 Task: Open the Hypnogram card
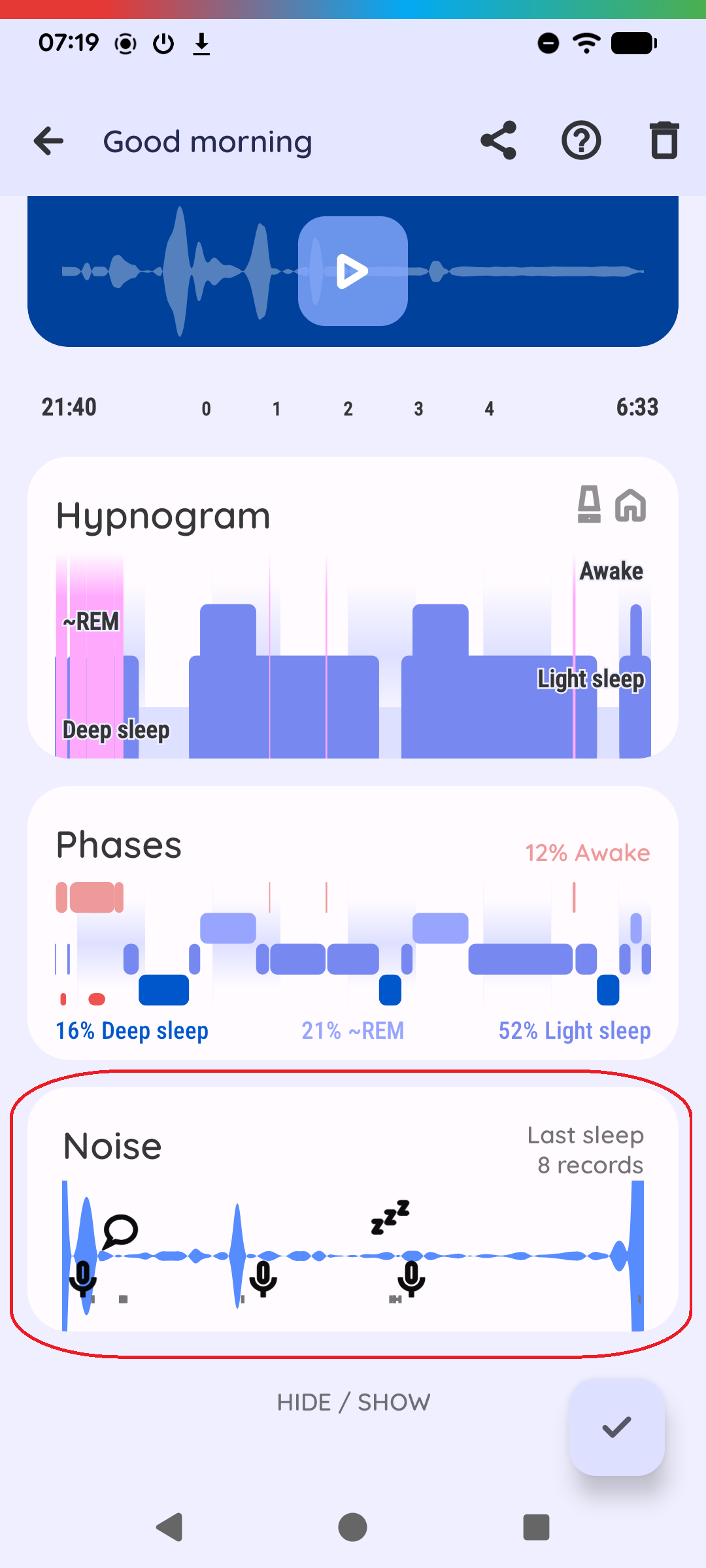click(x=353, y=608)
